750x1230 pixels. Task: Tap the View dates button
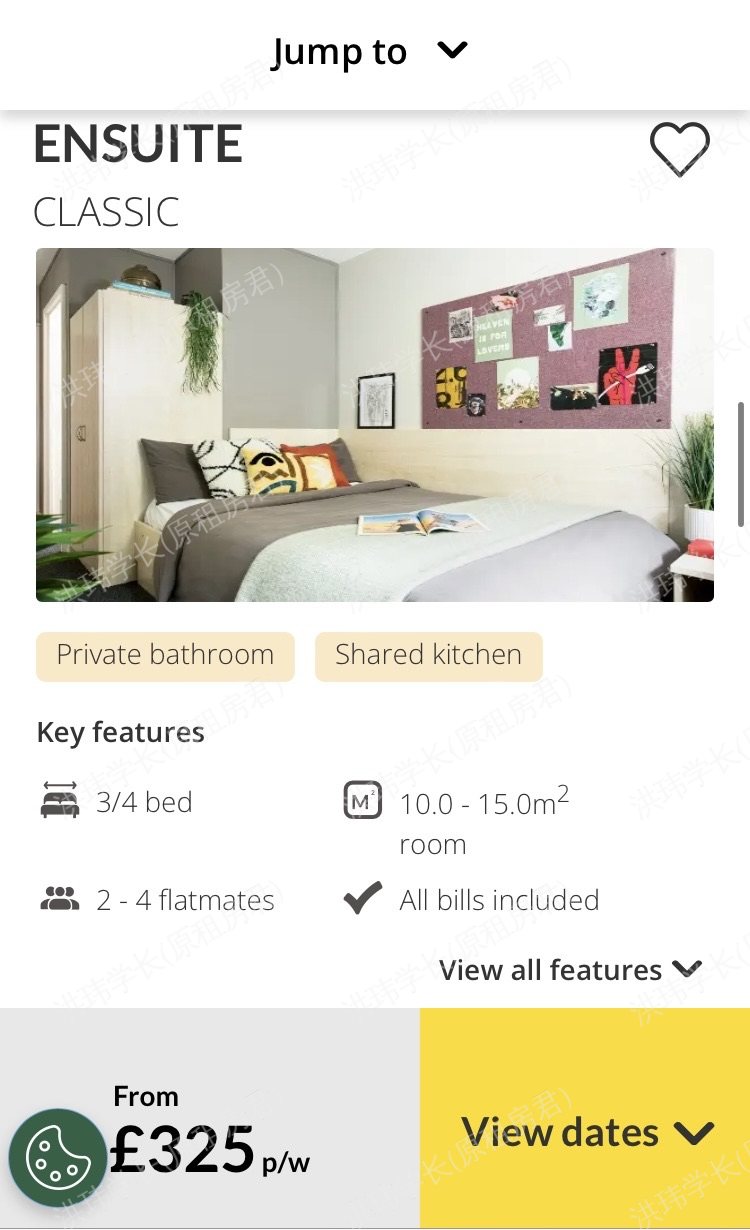click(x=586, y=1131)
